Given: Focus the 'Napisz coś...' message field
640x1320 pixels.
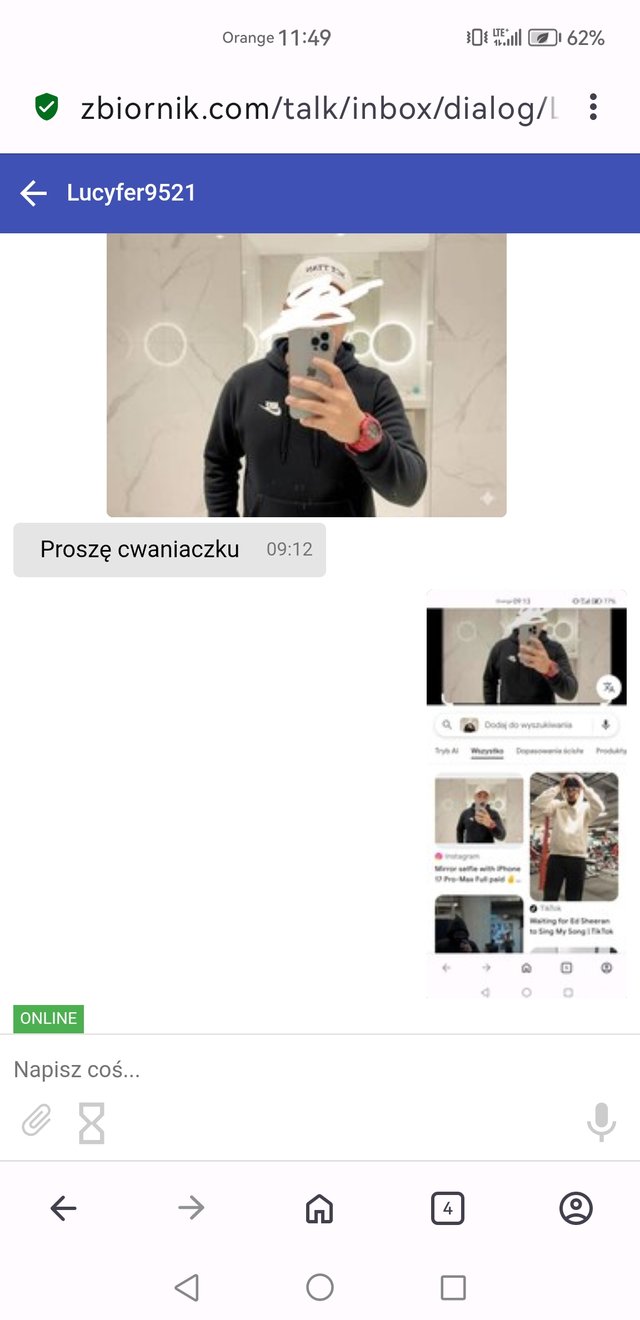Looking at the screenshot, I should [300, 1070].
